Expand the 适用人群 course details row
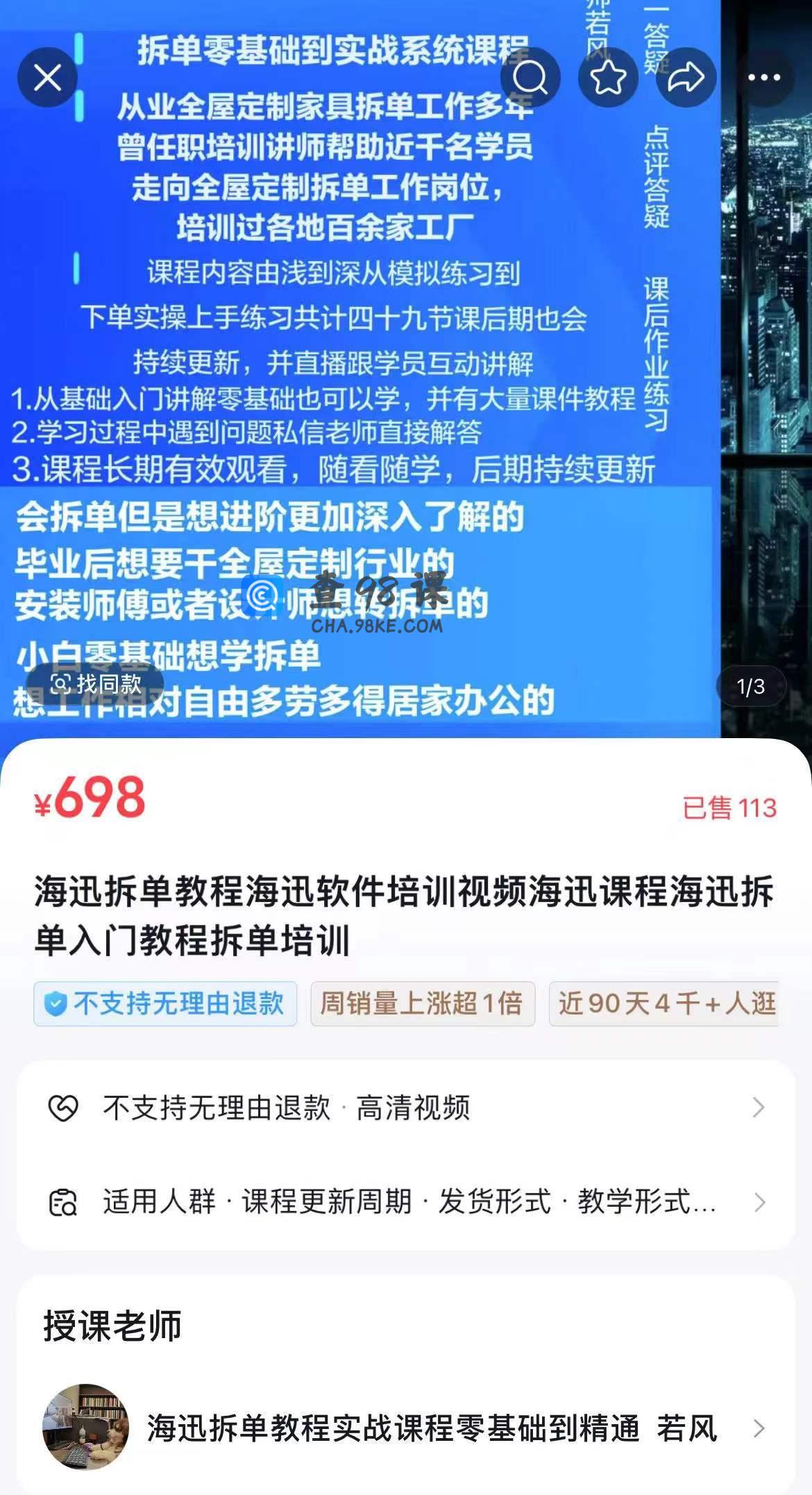Viewport: 812px width, 1495px height. click(405, 1202)
